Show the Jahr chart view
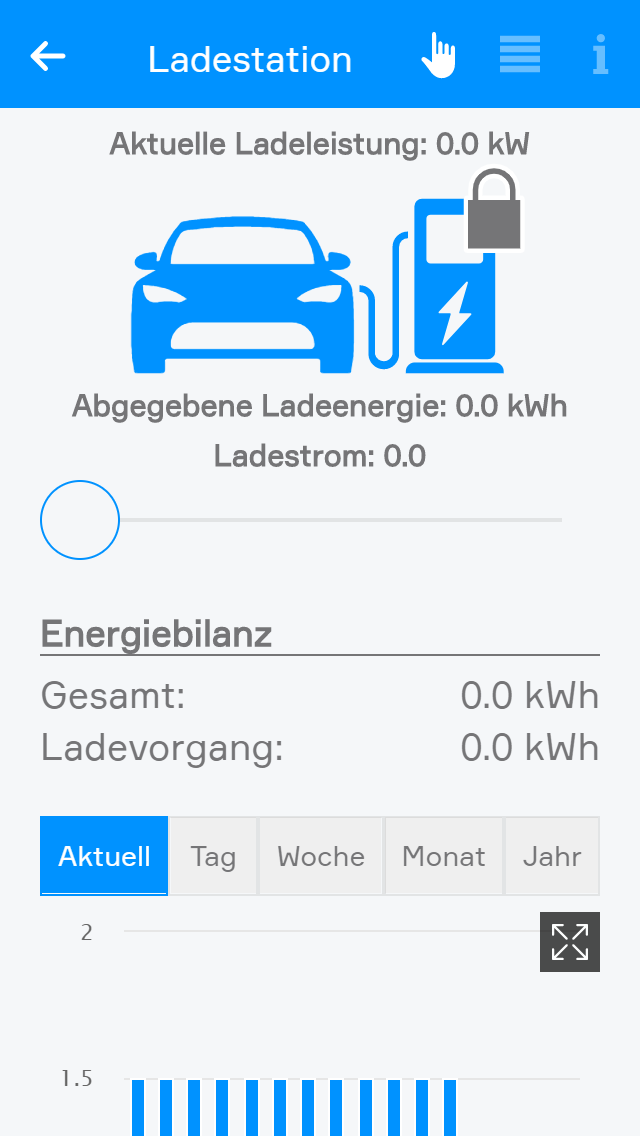This screenshot has width=640, height=1136. 552,856
